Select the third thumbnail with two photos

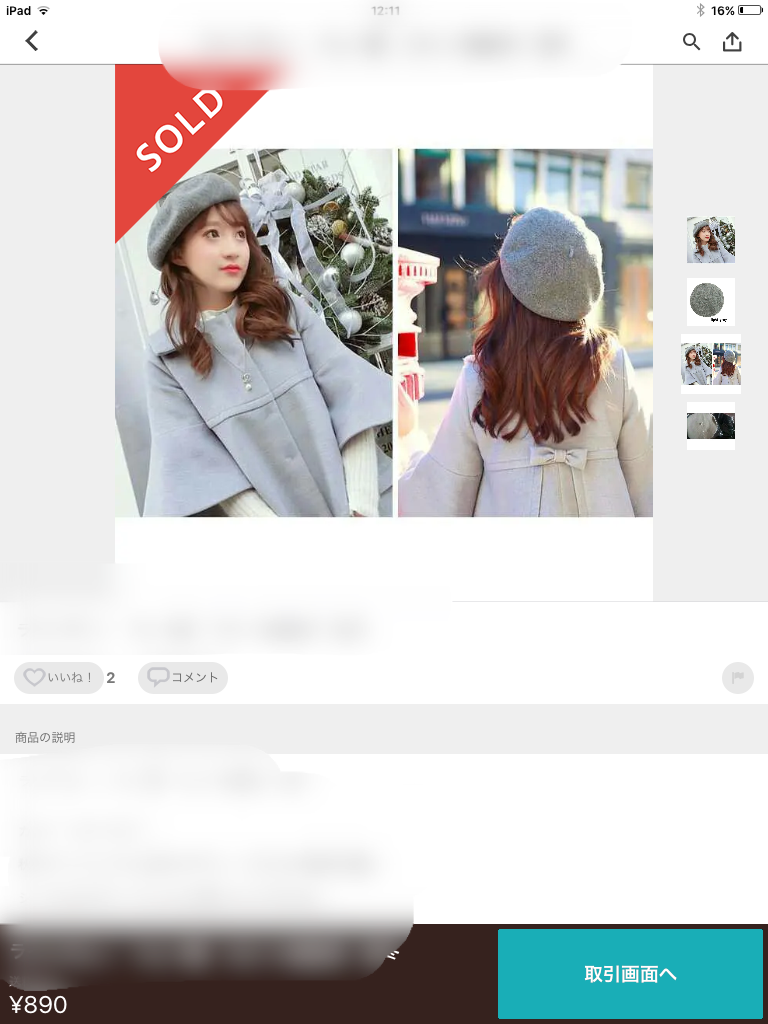[711, 364]
